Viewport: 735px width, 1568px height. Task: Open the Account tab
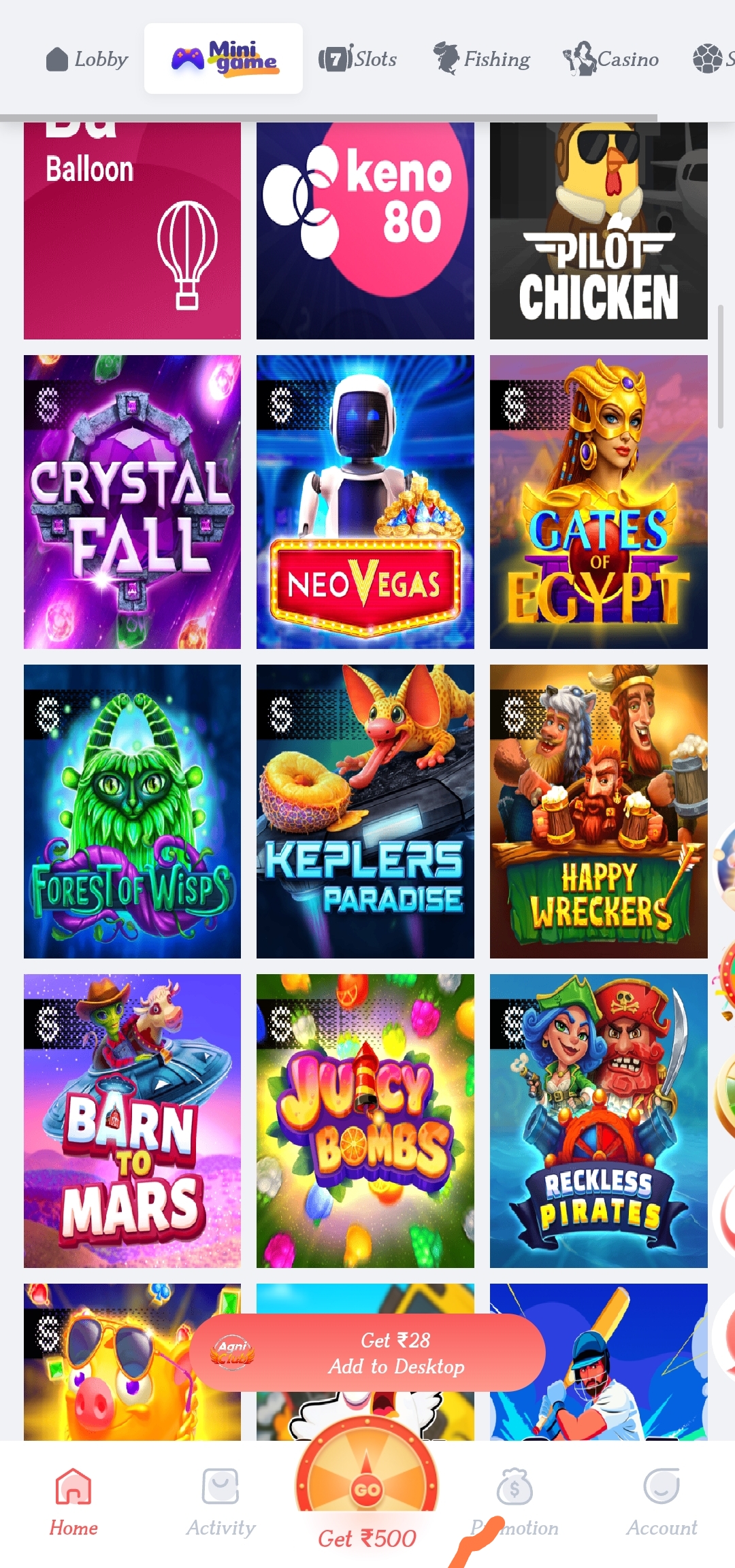(x=661, y=1502)
